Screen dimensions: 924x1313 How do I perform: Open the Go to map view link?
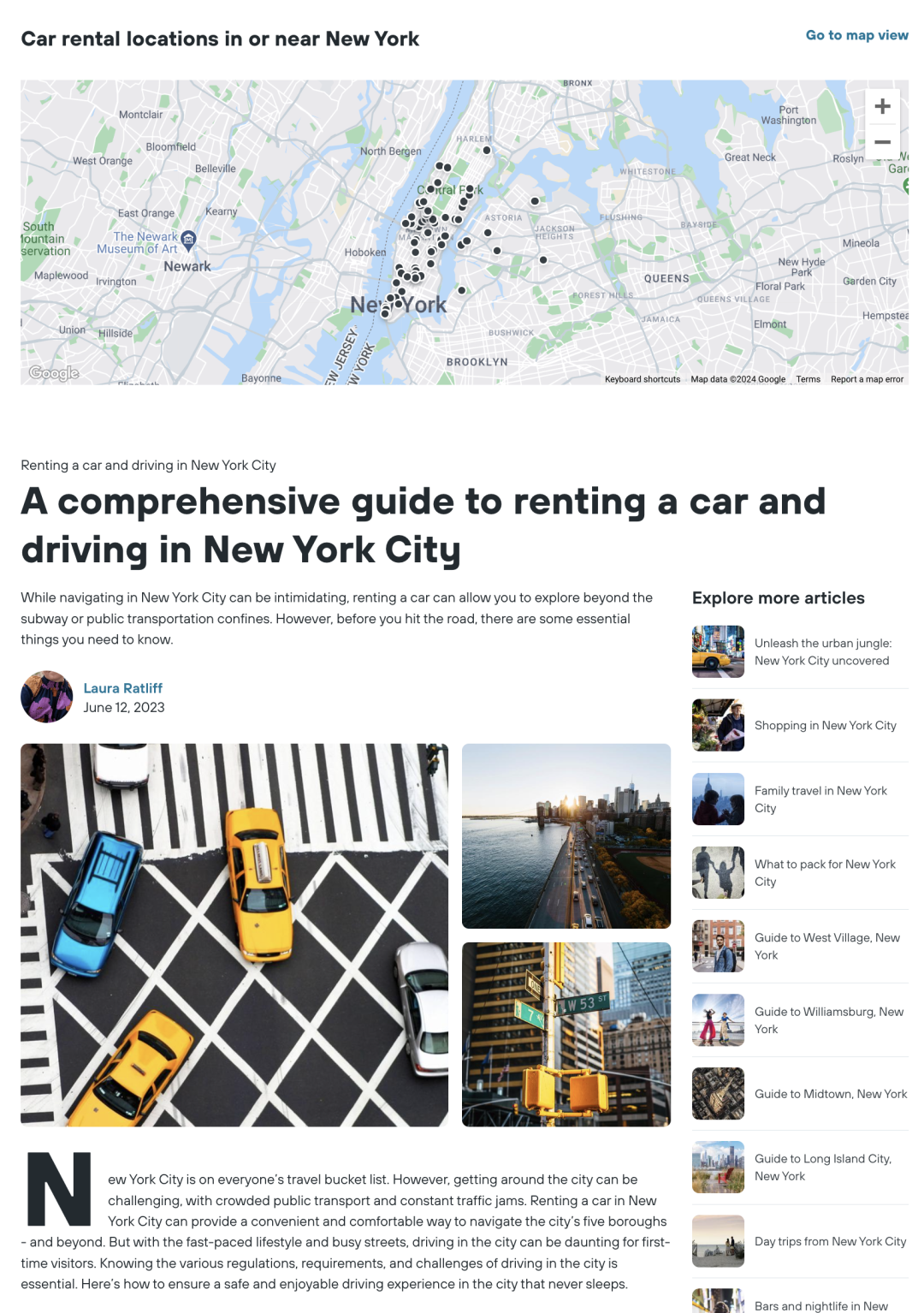point(856,35)
